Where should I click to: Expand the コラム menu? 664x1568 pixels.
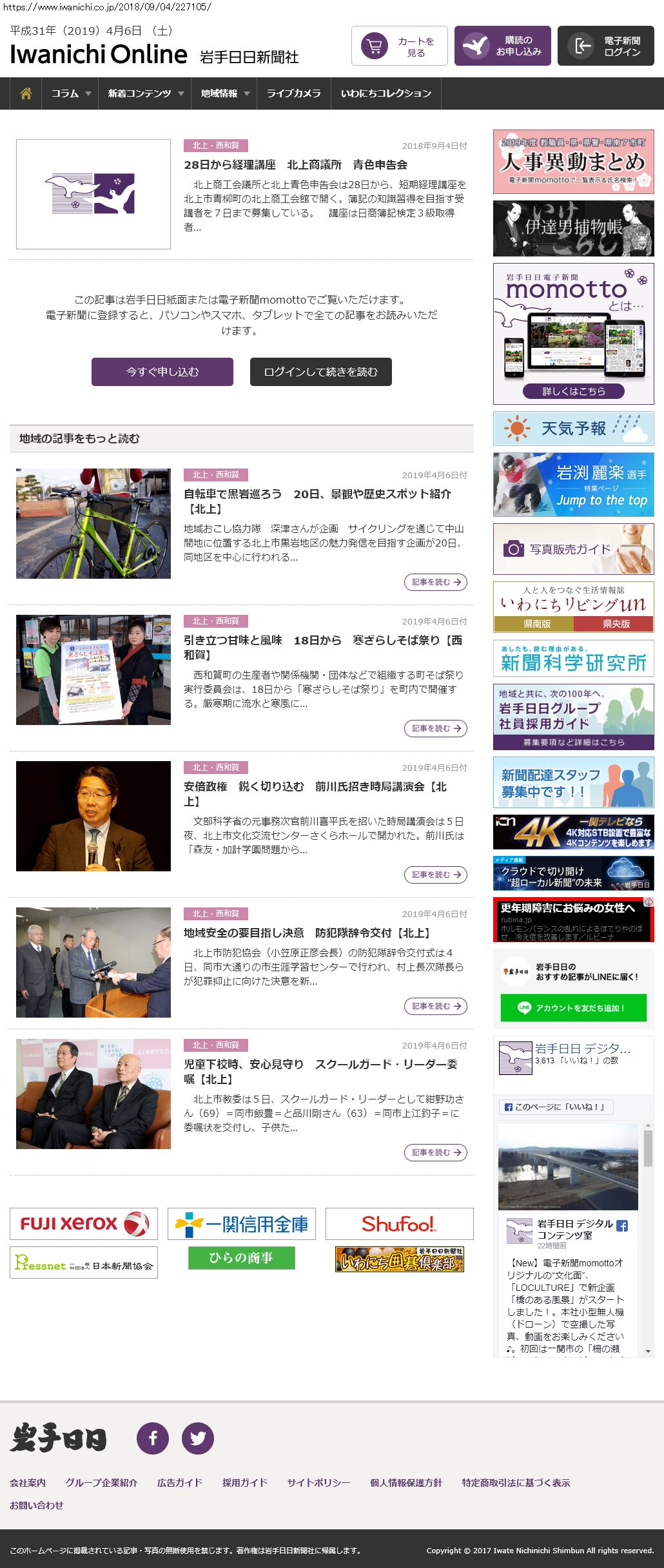click(x=70, y=93)
